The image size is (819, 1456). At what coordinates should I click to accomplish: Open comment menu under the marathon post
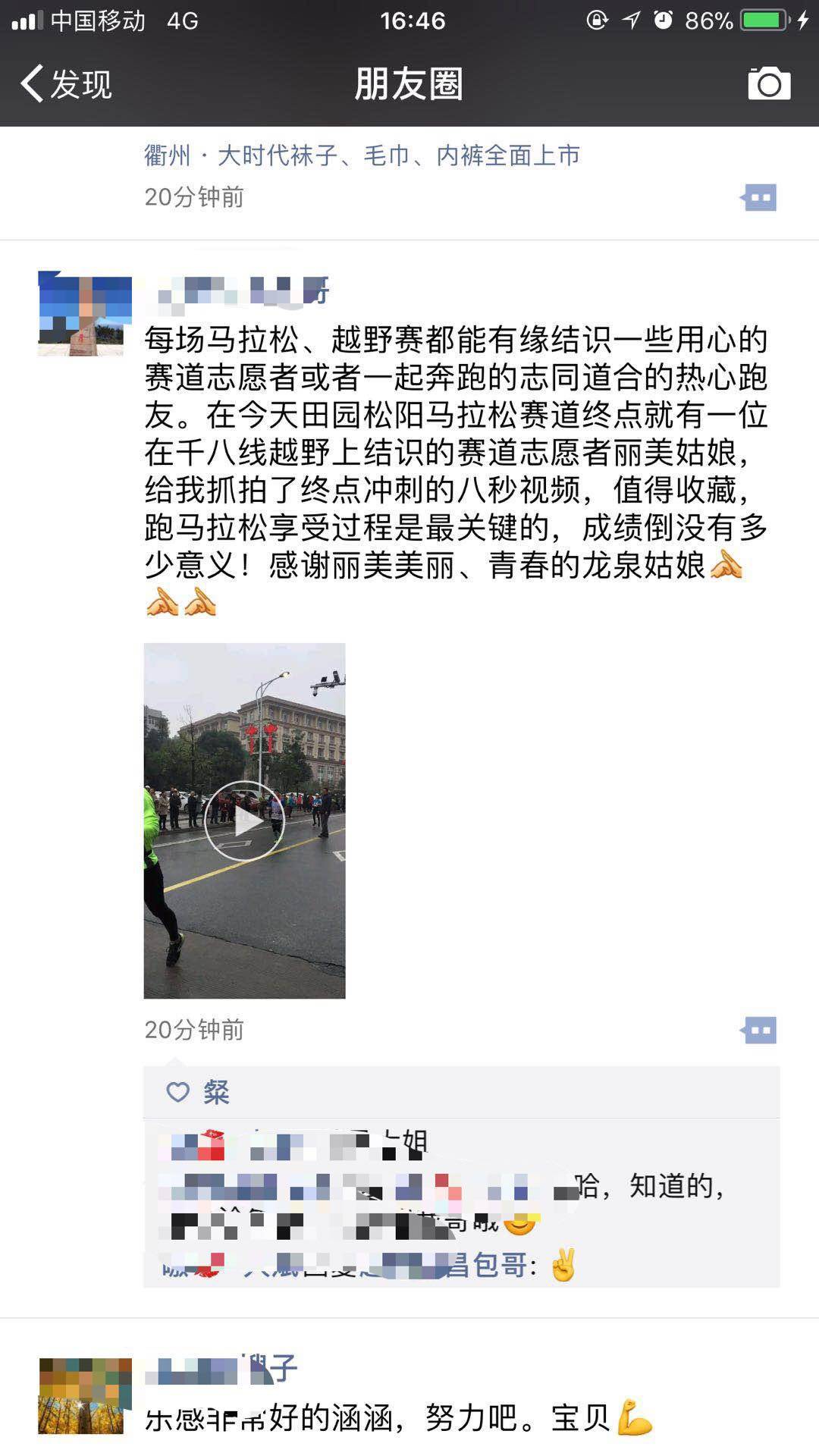[759, 1031]
